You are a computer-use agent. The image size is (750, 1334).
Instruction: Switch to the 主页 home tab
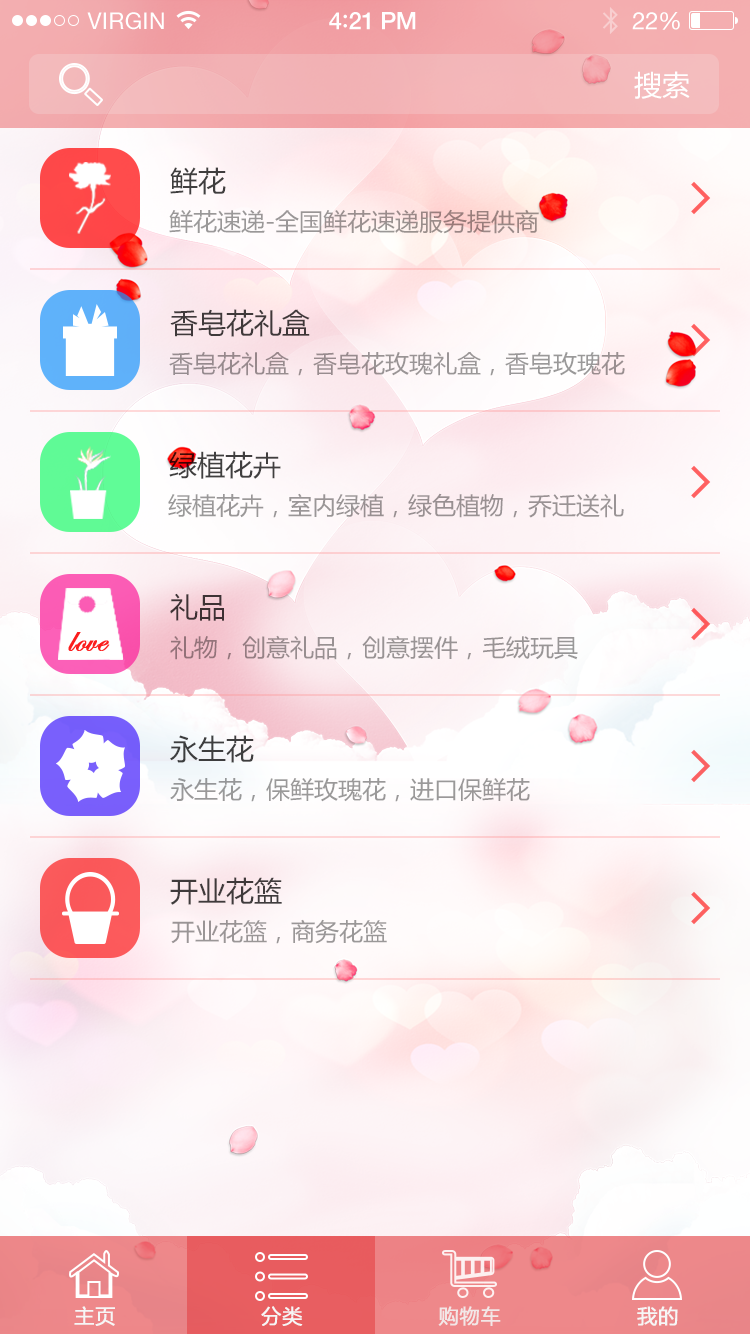tap(94, 1285)
